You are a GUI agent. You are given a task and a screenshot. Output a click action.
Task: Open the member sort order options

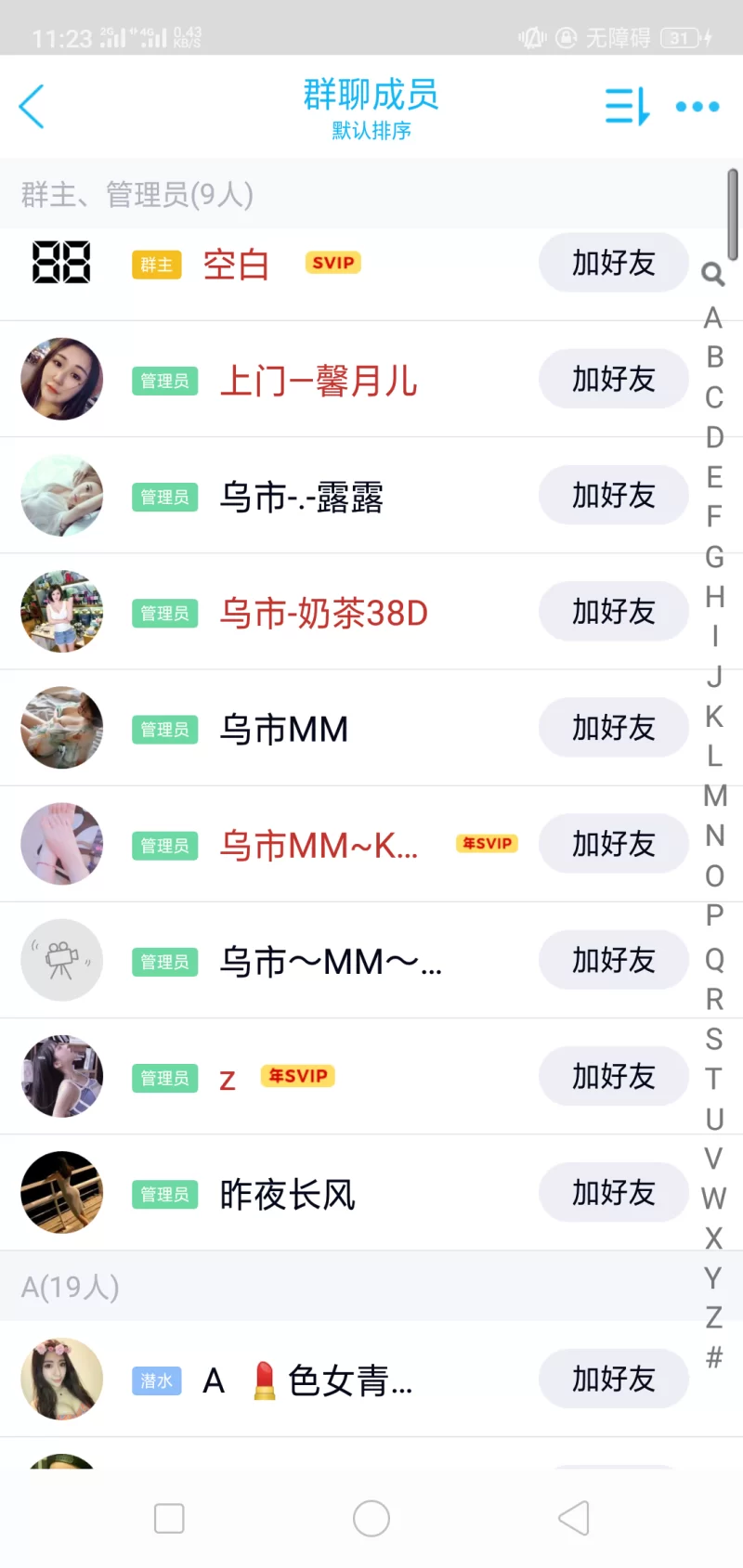tap(627, 107)
